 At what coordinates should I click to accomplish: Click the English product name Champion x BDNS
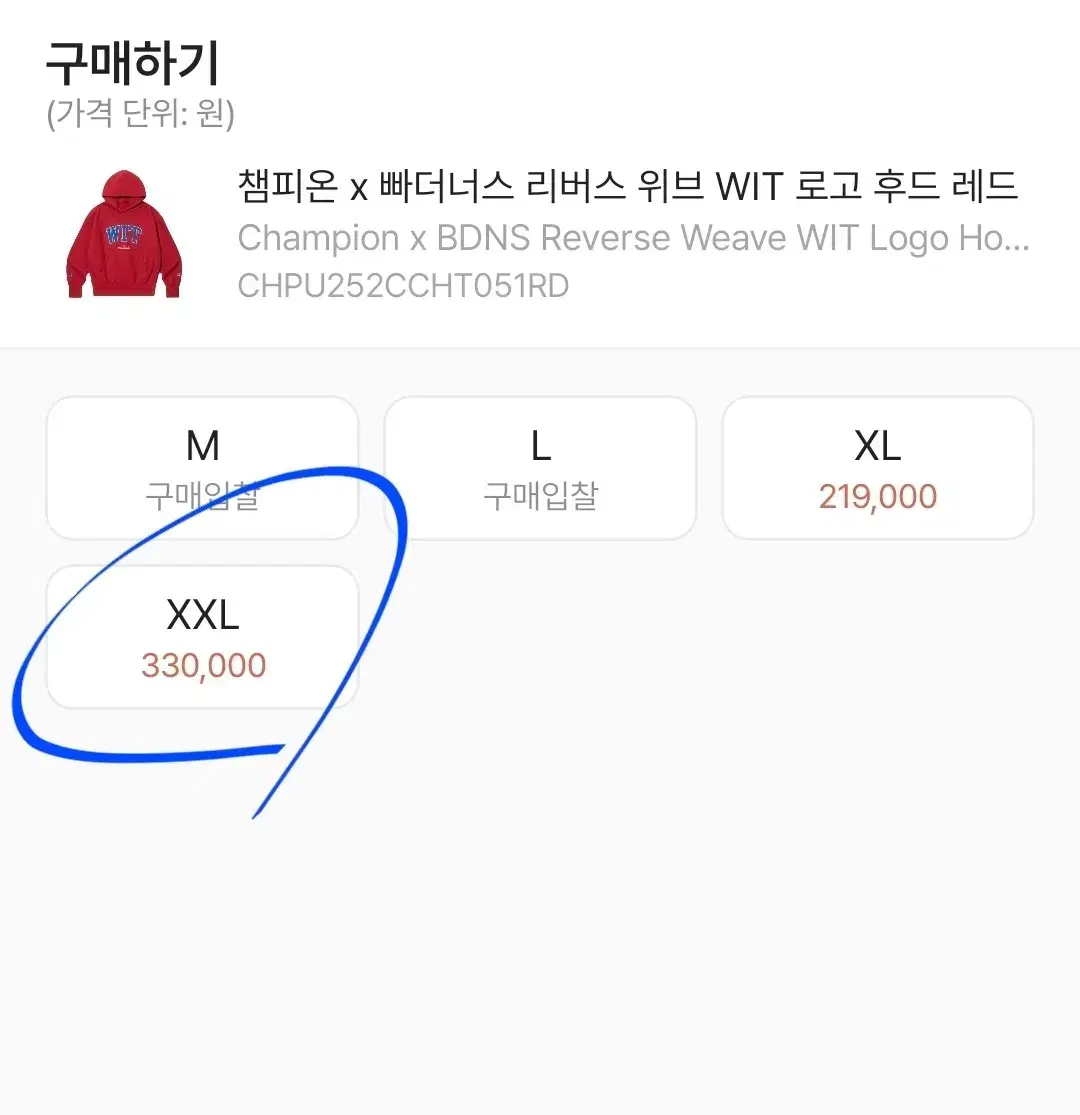click(x=630, y=238)
